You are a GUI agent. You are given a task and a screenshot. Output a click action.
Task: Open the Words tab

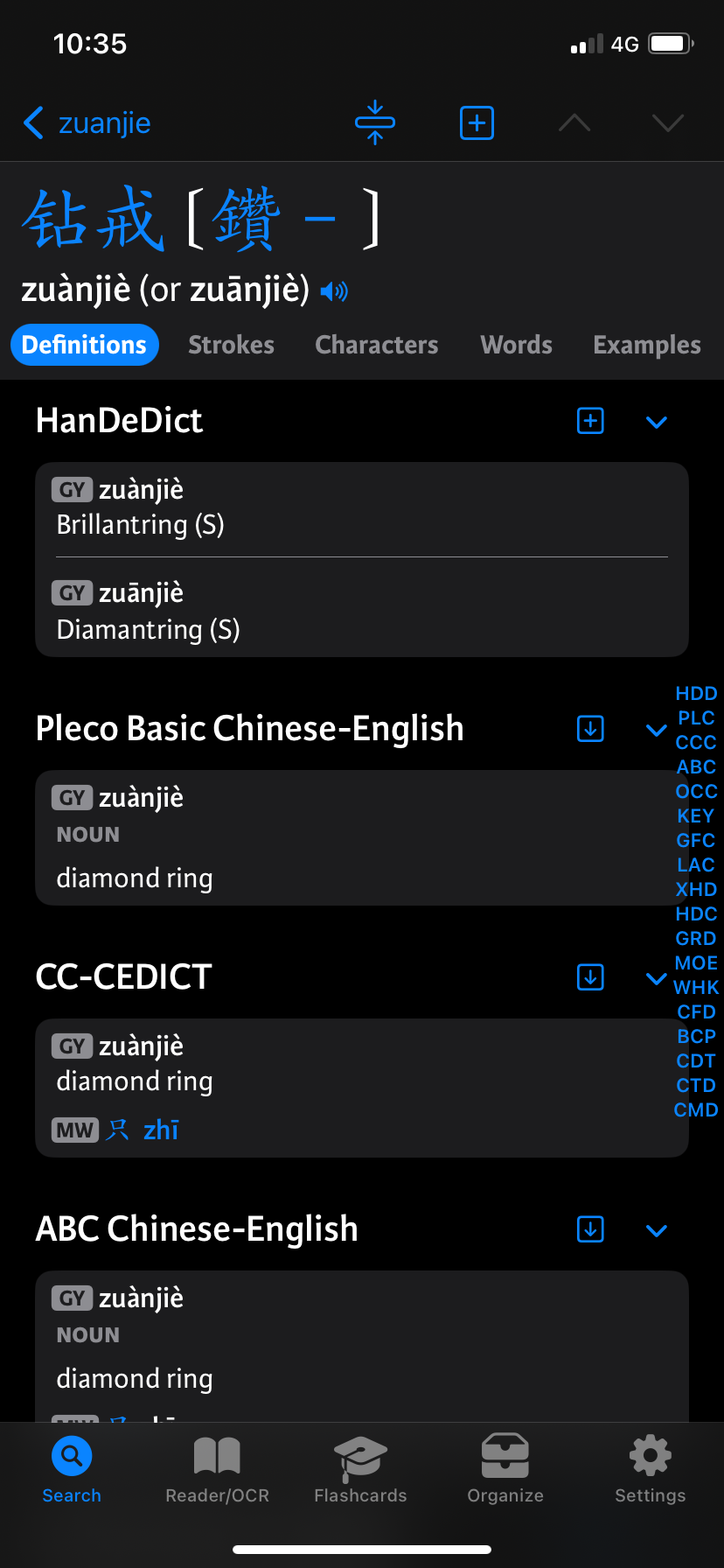tap(517, 345)
